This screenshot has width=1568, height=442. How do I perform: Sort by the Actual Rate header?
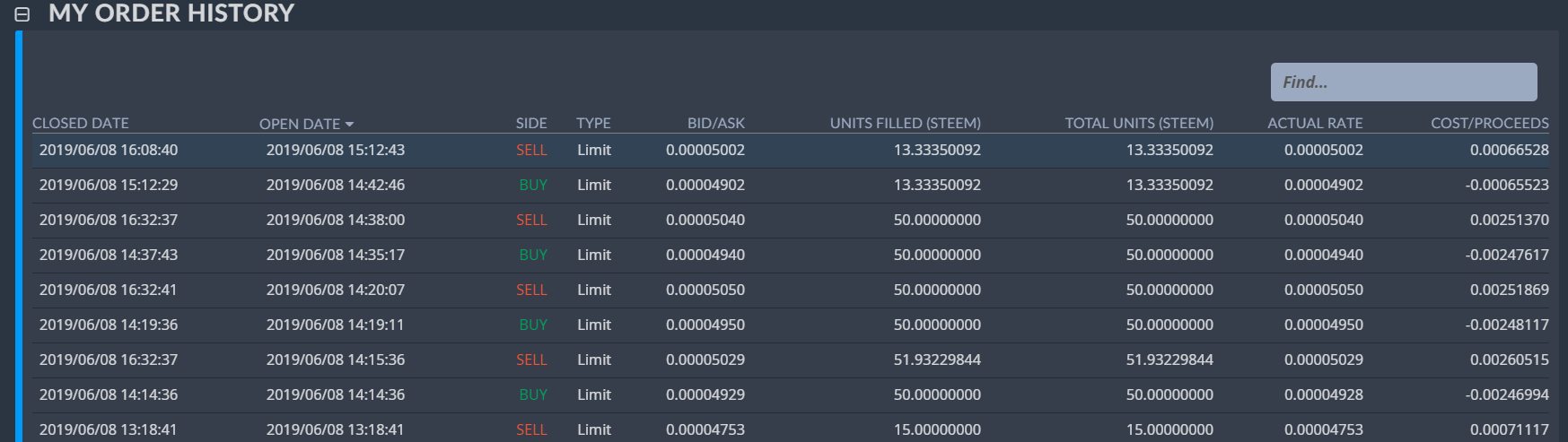(1315, 123)
